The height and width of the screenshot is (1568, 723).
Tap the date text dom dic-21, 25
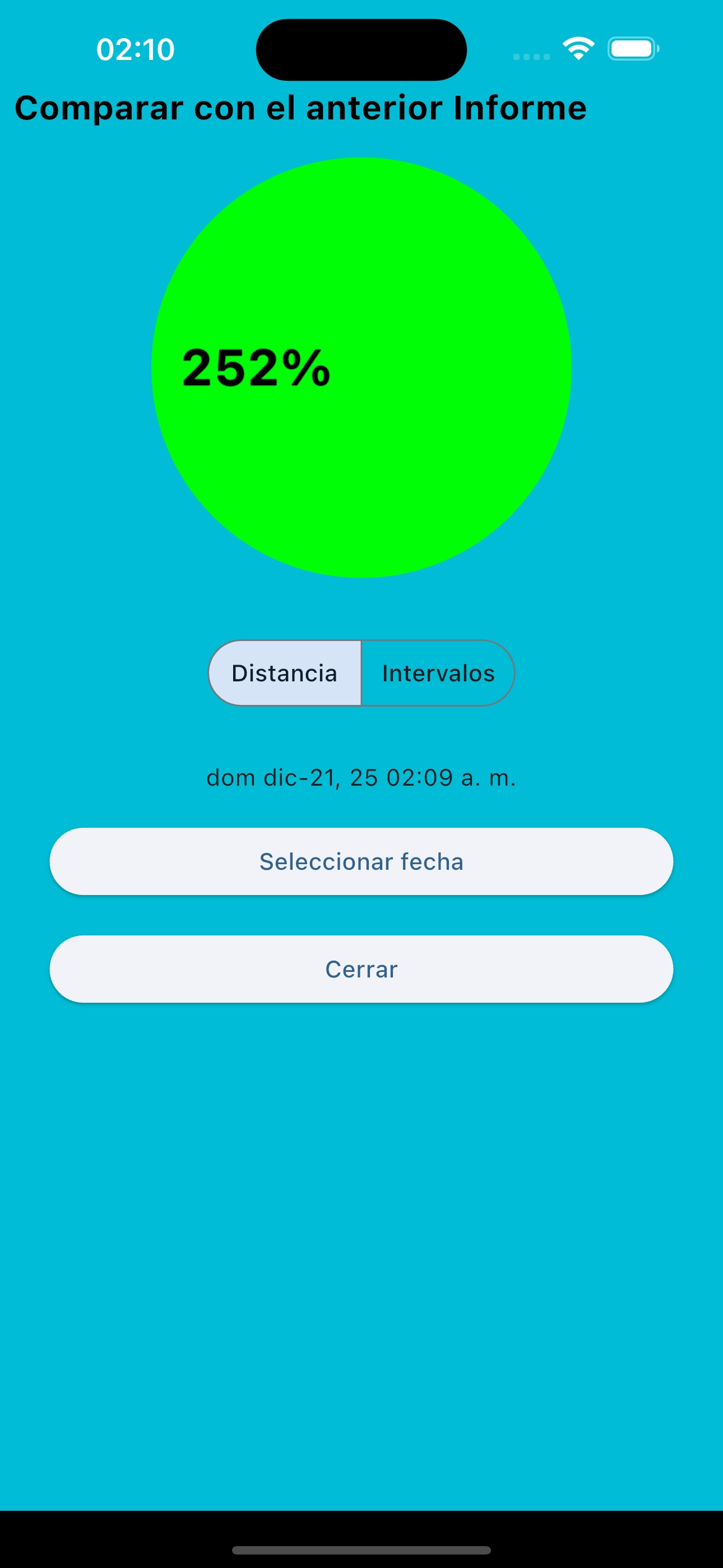pos(361,777)
